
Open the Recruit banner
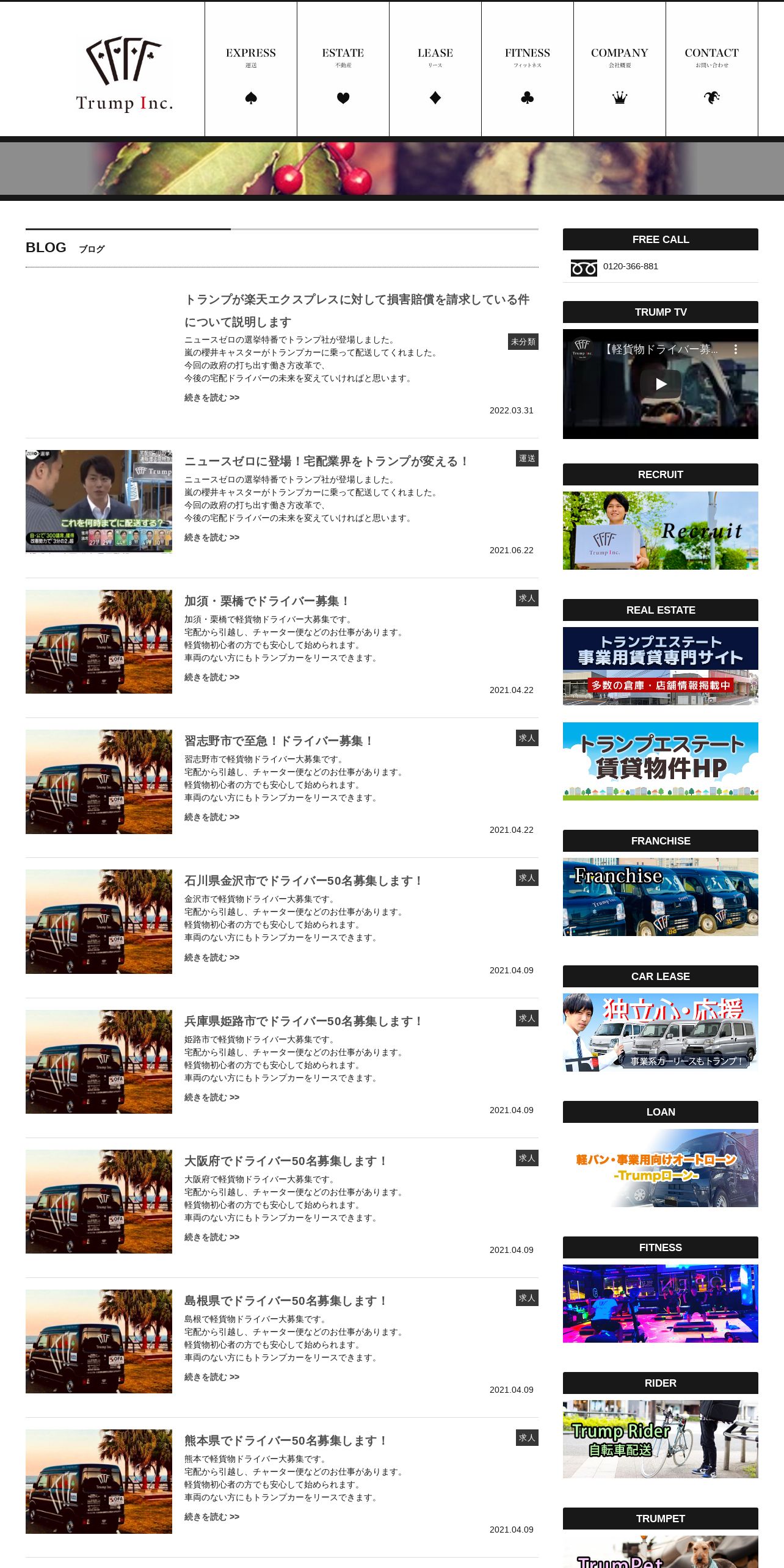(661, 531)
